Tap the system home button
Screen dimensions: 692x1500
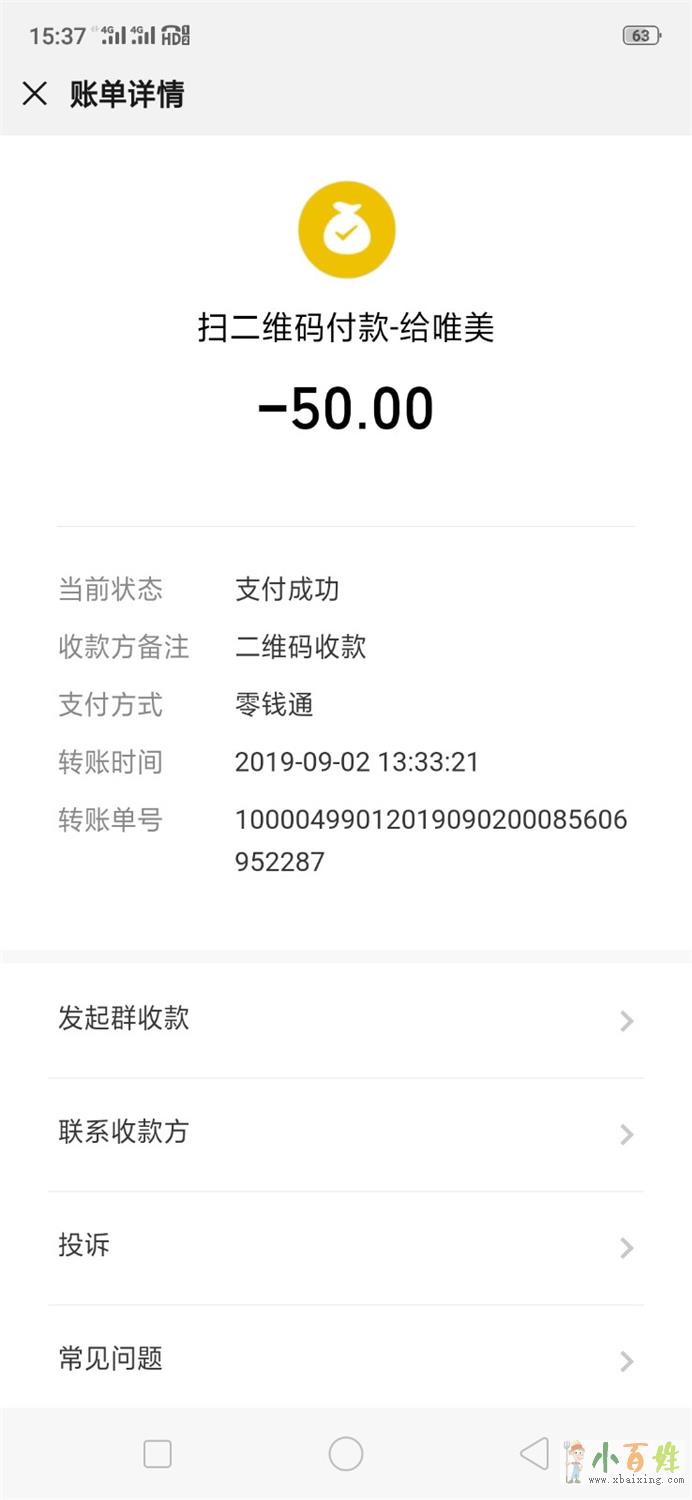coord(346,1454)
